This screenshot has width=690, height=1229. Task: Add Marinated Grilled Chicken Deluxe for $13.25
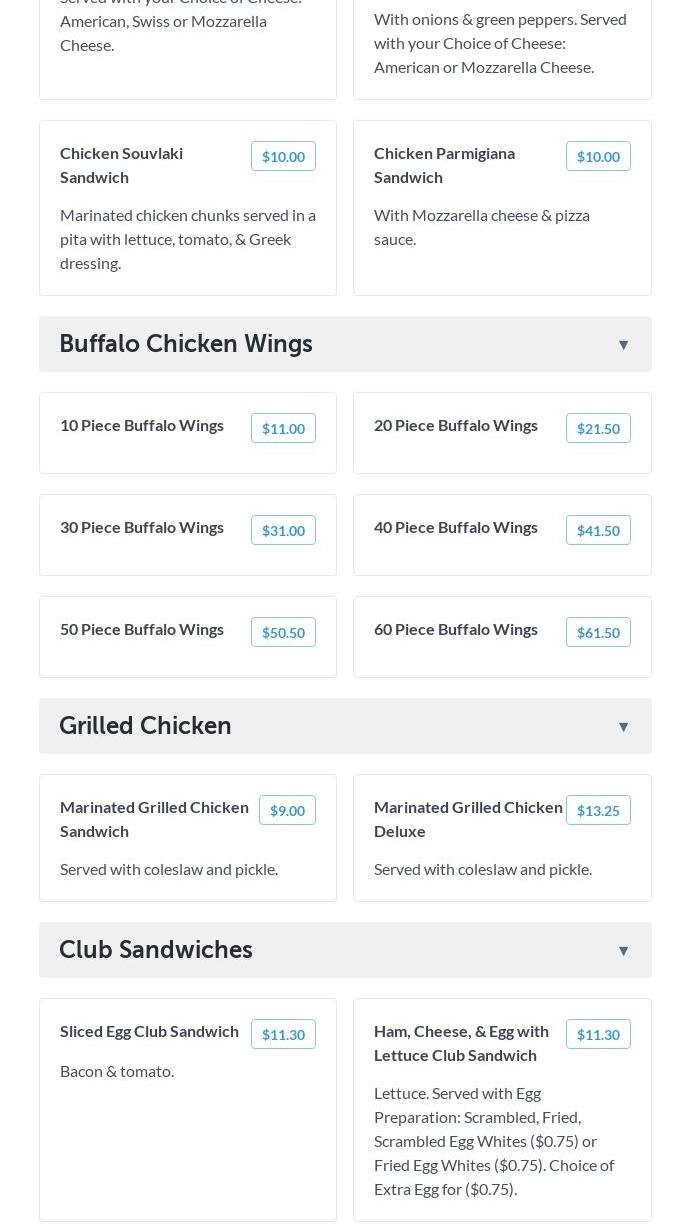coord(598,810)
